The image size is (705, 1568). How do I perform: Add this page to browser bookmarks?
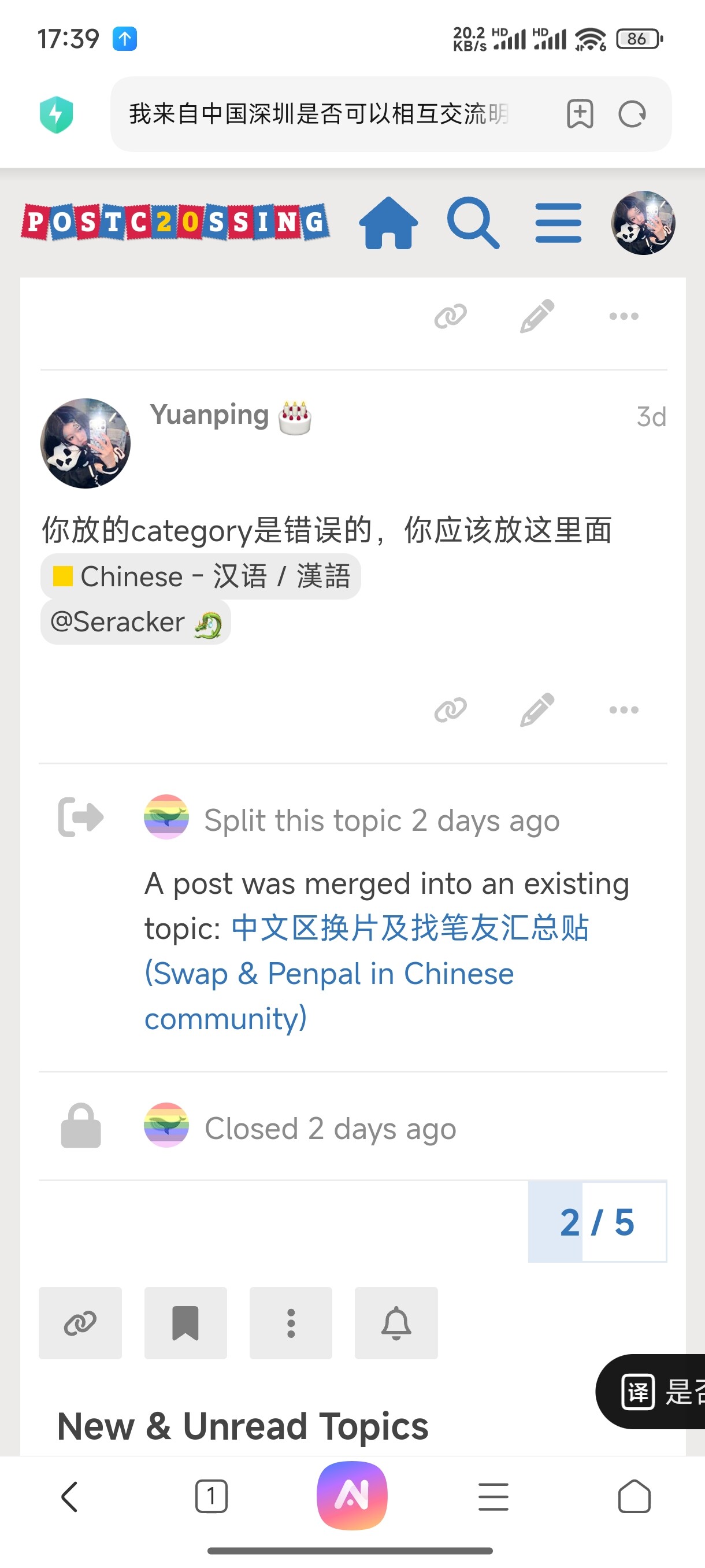580,114
